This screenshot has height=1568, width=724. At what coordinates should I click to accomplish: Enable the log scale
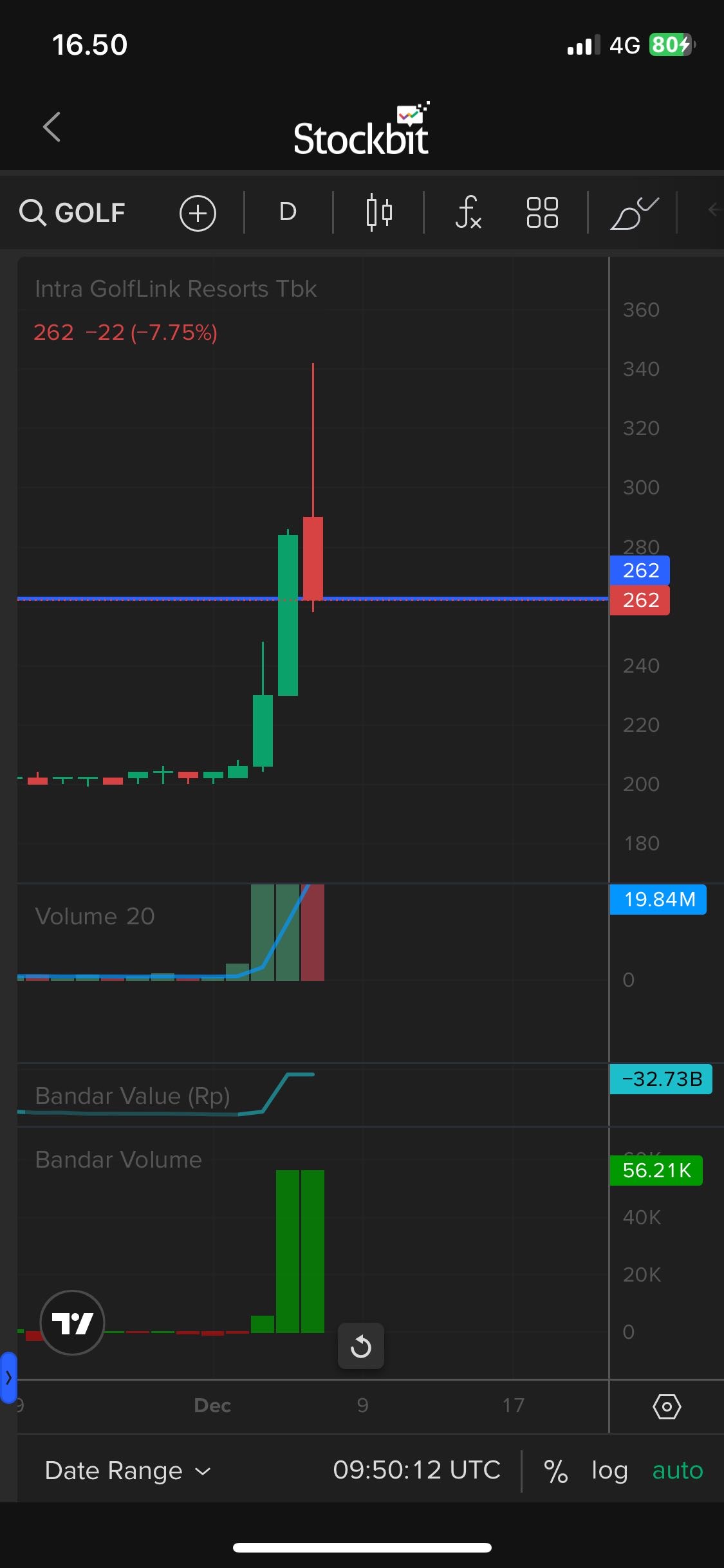609,1471
